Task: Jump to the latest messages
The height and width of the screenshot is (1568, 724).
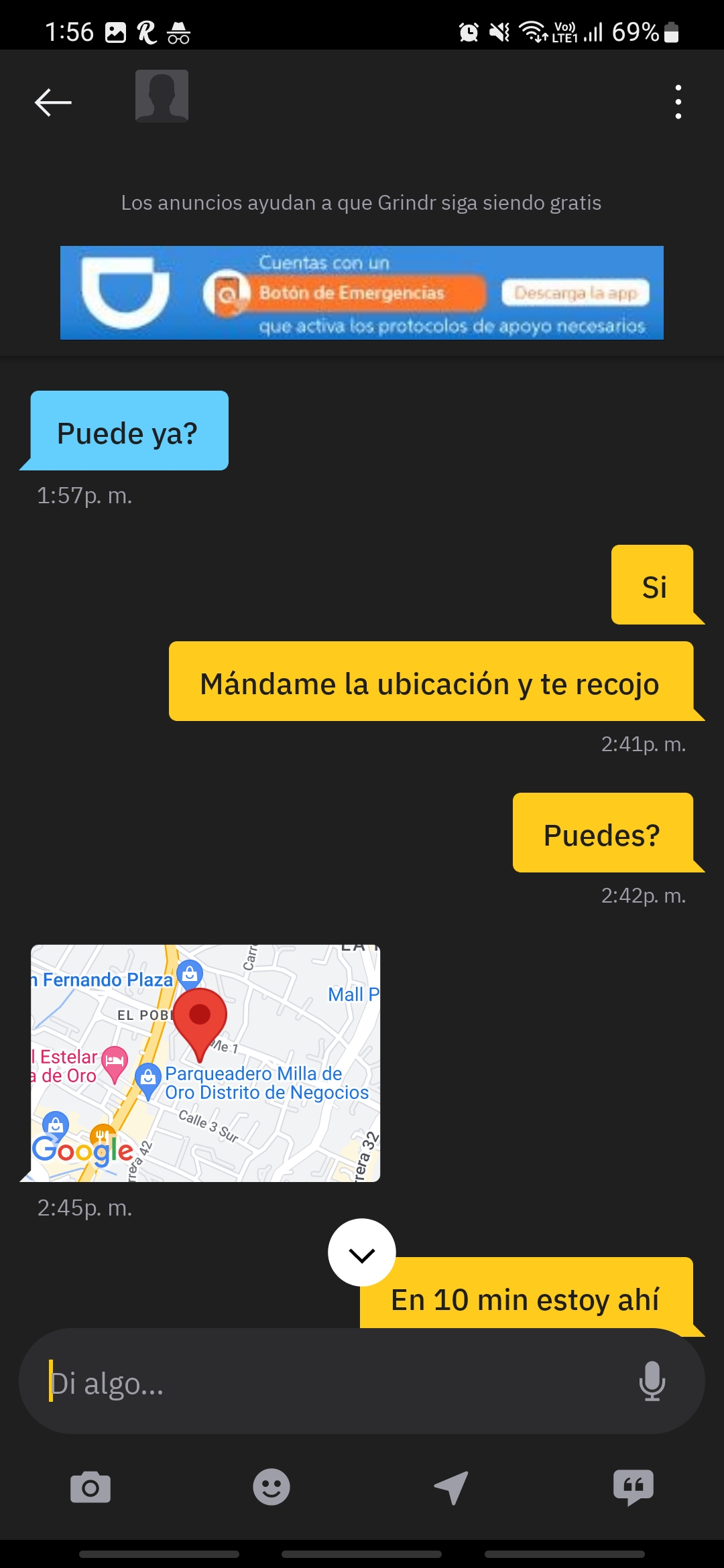Action: [x=362, y=1252]
